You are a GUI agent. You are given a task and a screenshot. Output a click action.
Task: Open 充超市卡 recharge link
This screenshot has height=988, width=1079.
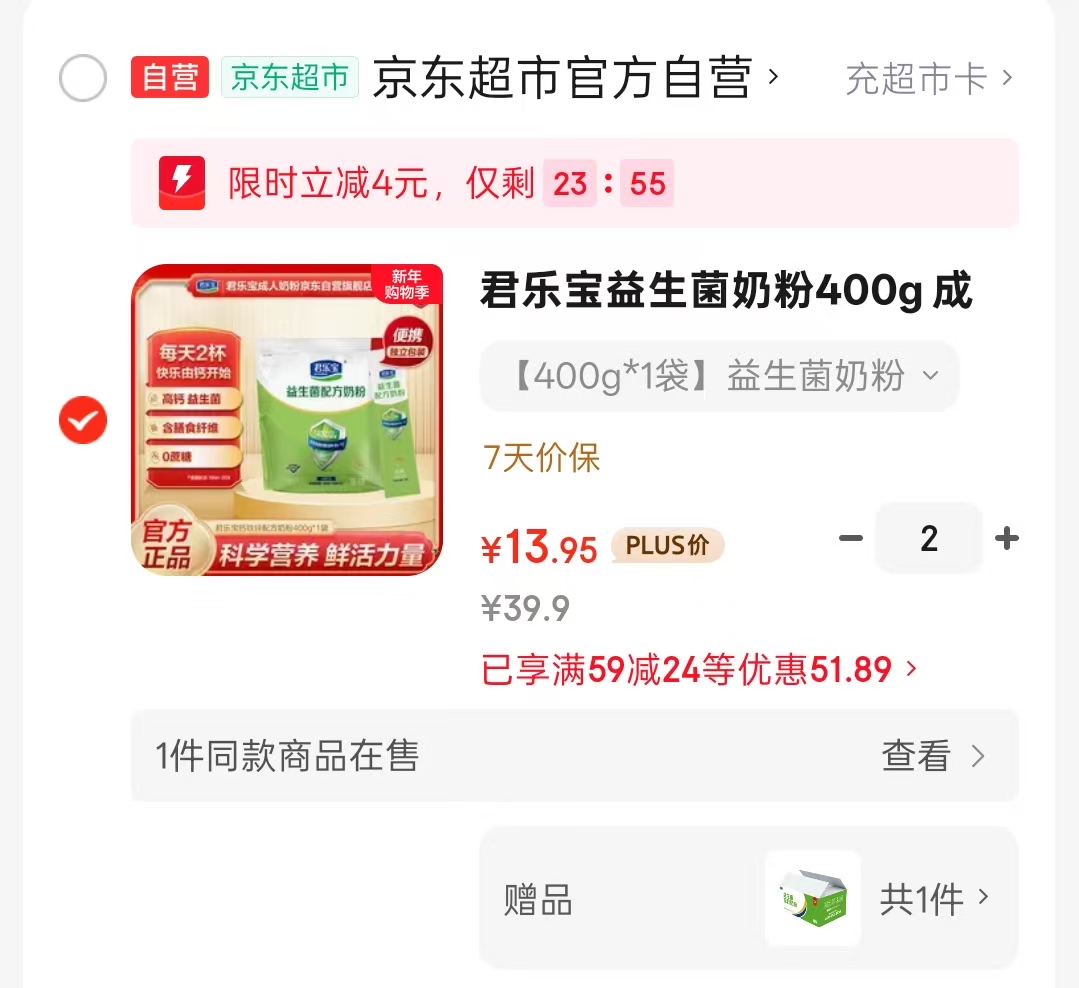tap(929, 78)
